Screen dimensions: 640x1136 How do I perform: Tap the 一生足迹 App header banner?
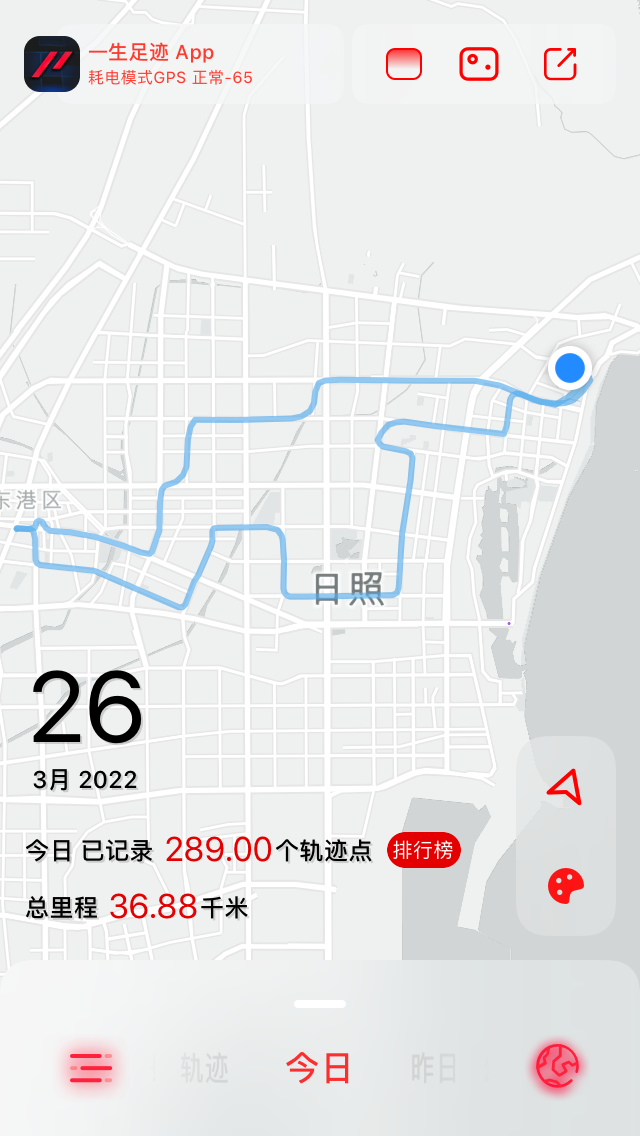[x=182, y=64]
